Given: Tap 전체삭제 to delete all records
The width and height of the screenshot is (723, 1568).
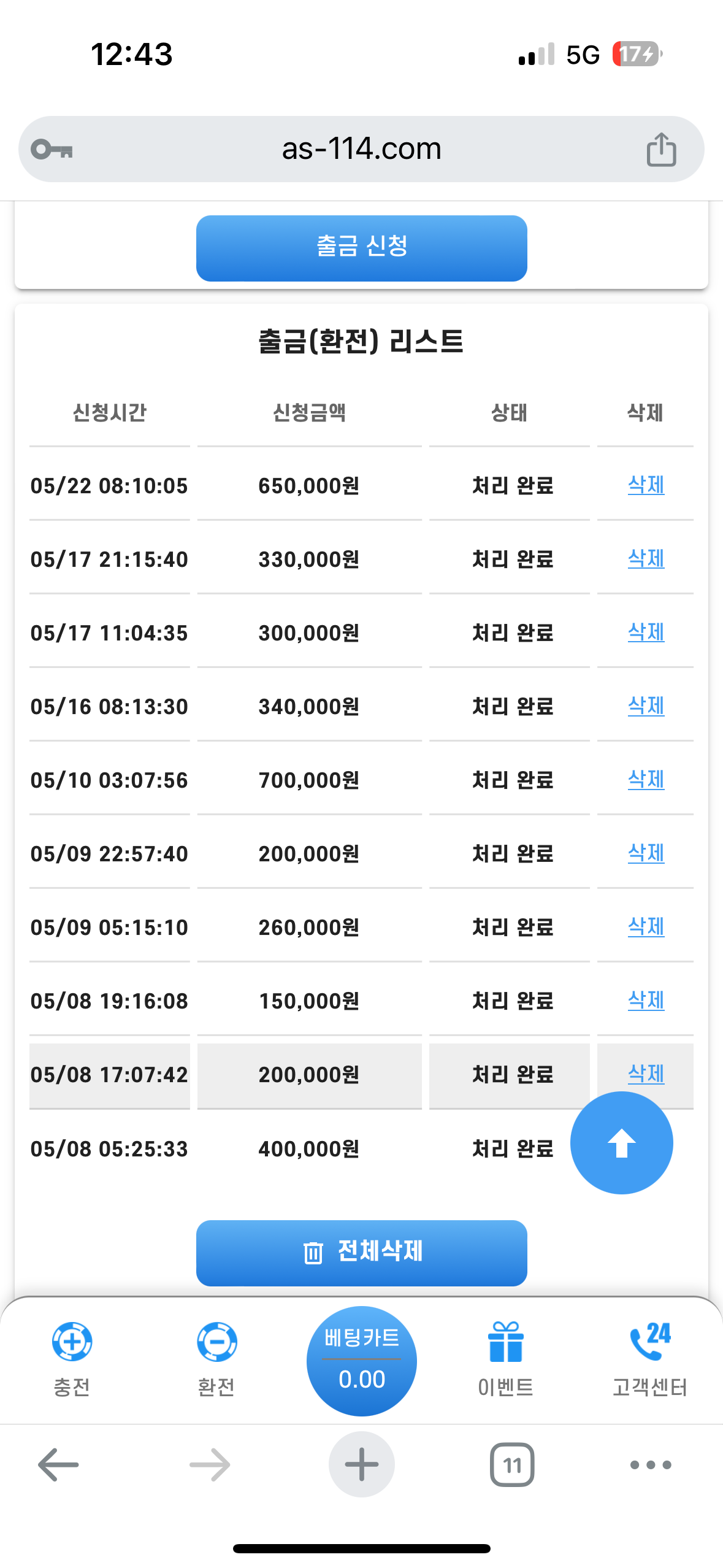Looking at the screenshot, I should pos(361,1253).
